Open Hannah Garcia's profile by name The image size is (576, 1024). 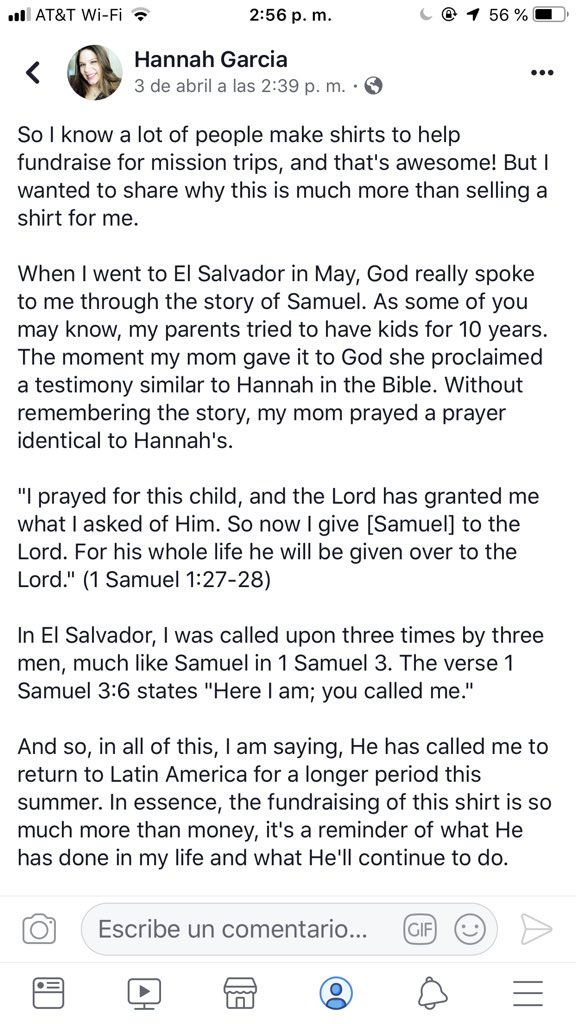click(x=210, y=59)
